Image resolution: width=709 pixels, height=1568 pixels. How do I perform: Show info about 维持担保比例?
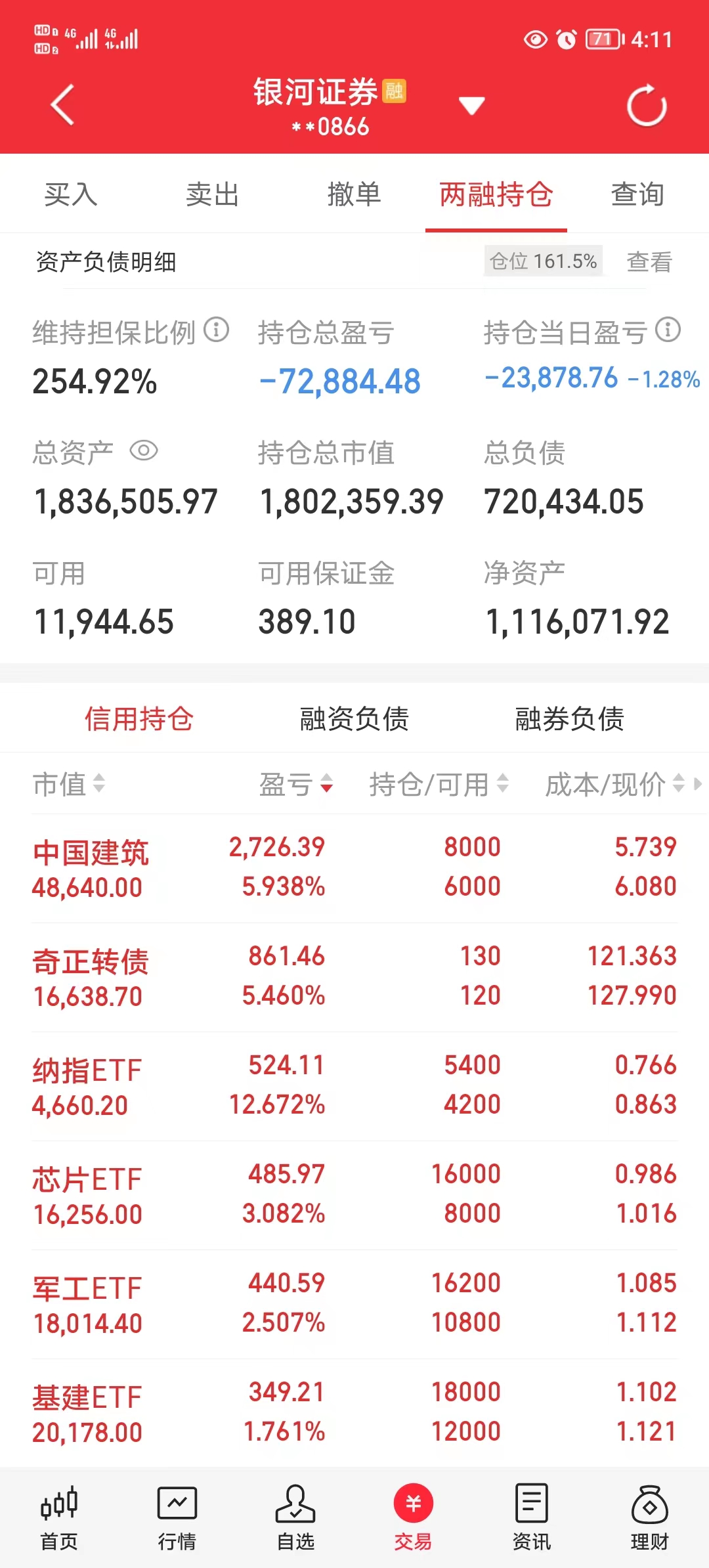click(216, 330)
